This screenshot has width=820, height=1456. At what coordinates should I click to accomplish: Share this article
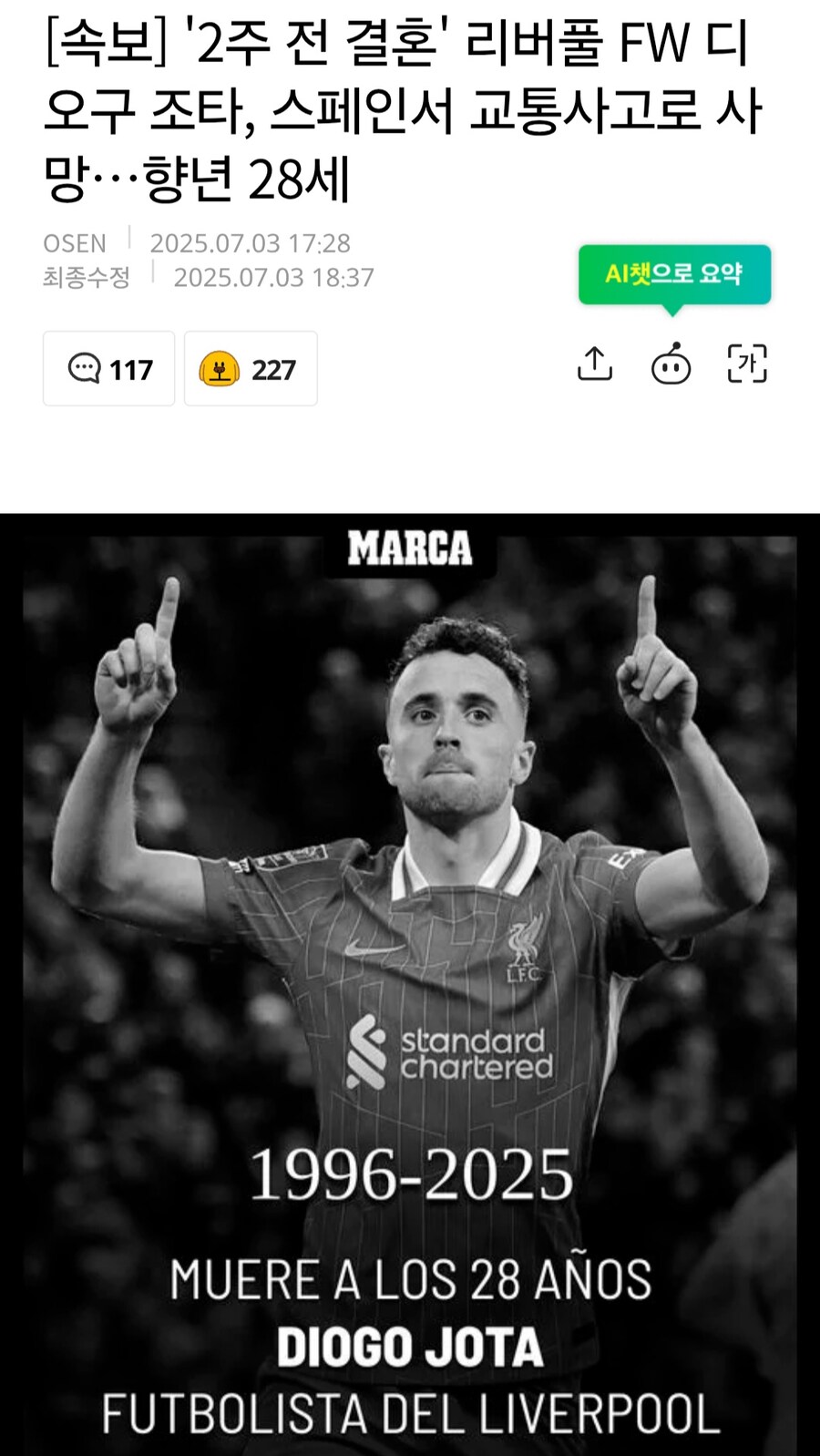click(595, 364)
